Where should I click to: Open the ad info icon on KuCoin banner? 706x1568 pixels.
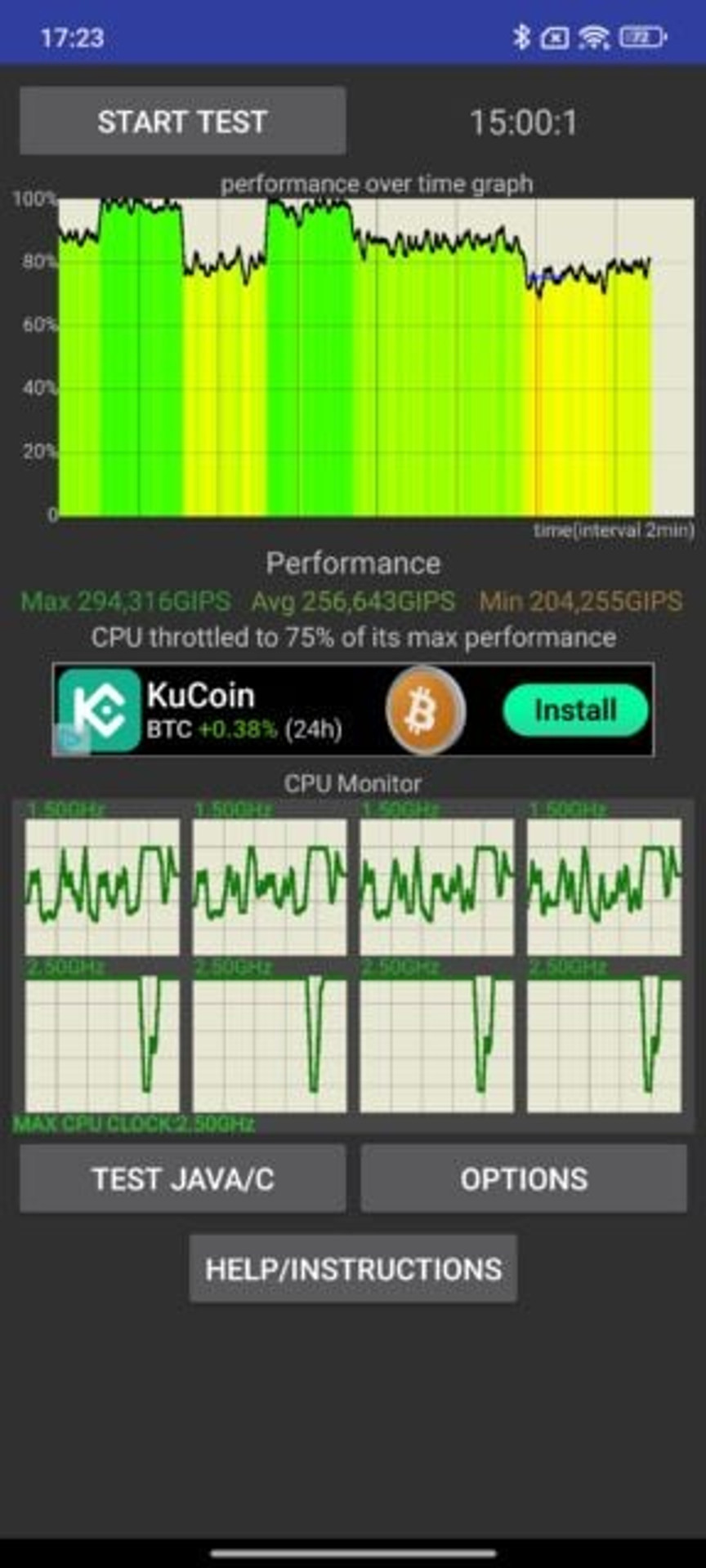tap(71, 739)
